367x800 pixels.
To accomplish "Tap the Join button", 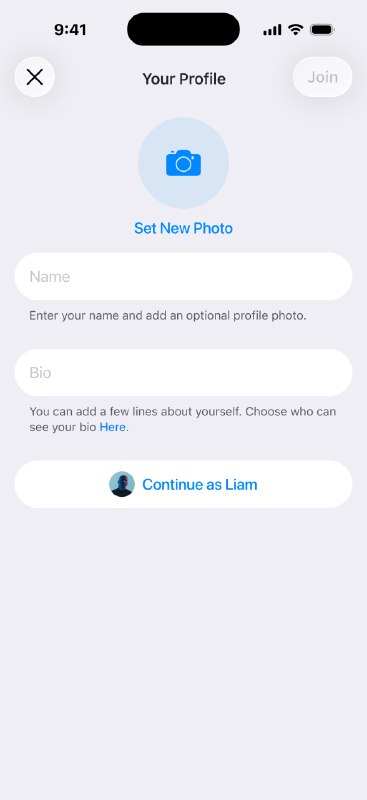I will (322, 77).
